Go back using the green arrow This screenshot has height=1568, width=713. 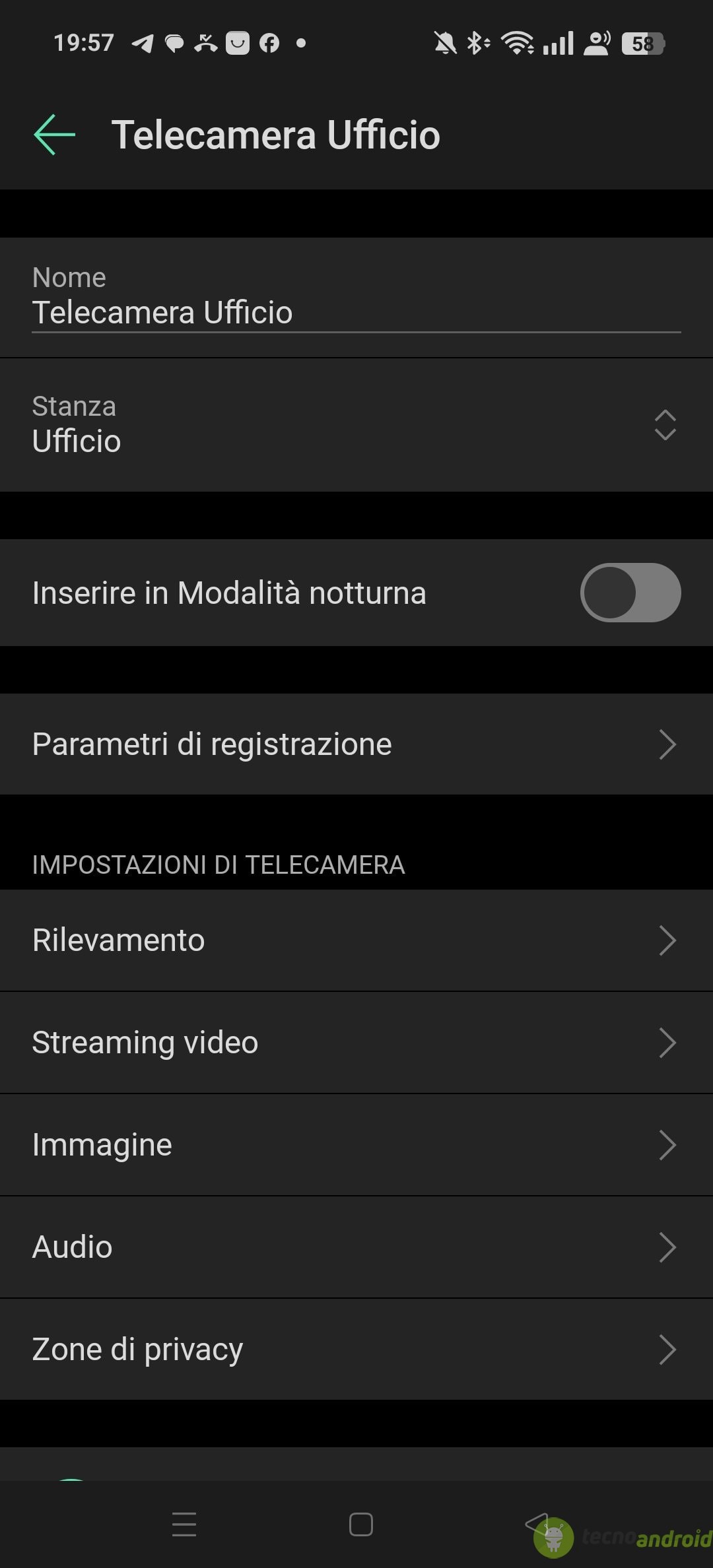[54, 135]
